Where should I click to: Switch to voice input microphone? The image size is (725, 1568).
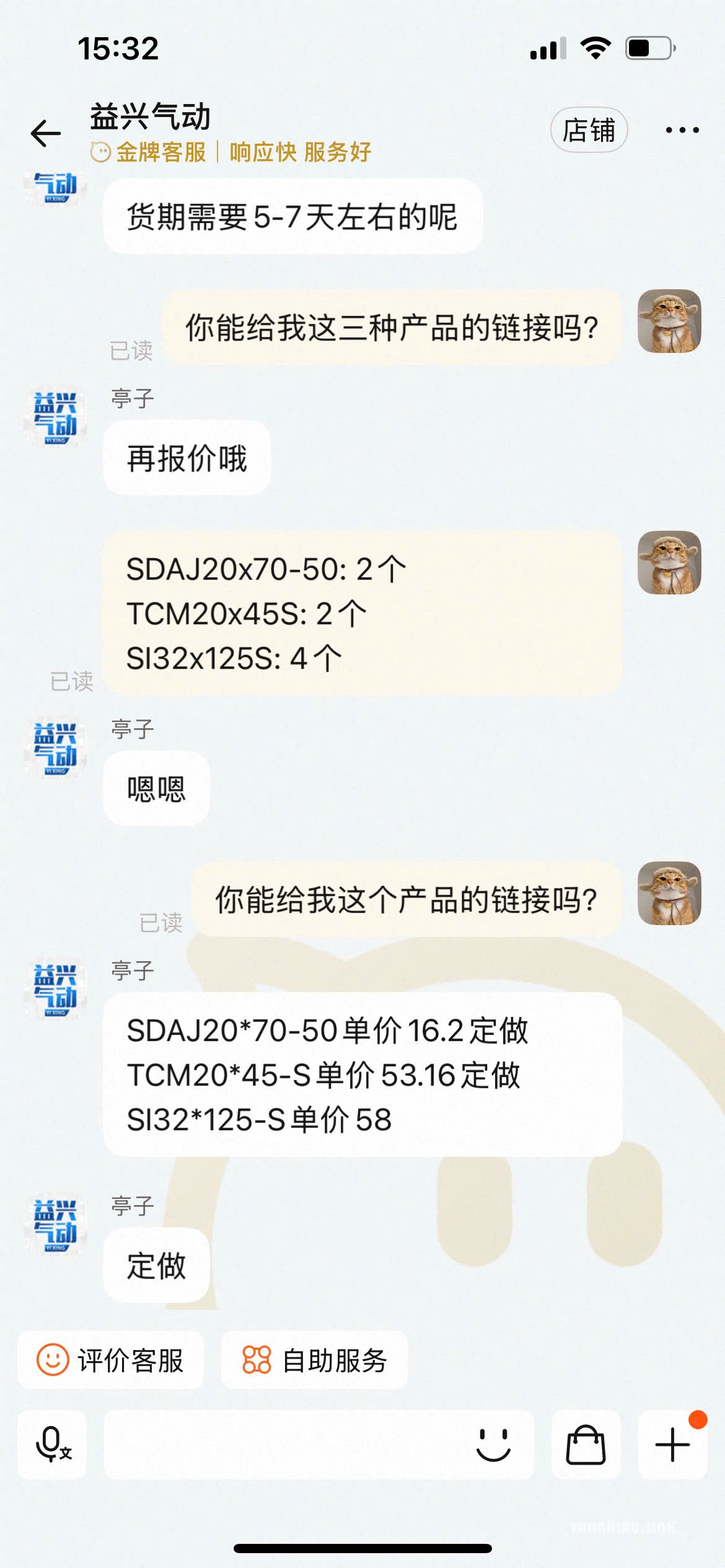tap(52, 1445)
